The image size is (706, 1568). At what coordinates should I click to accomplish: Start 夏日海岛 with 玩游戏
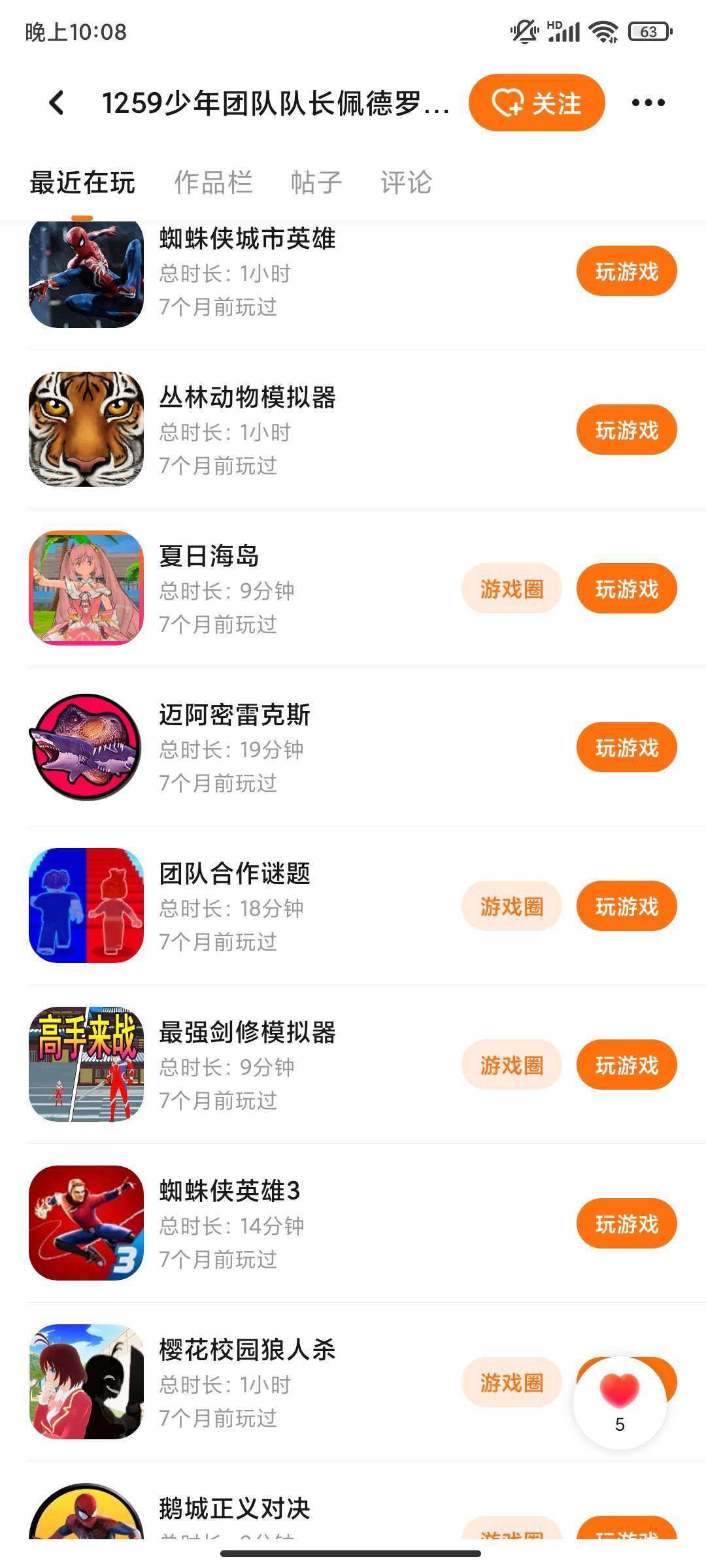pos(626,589)
